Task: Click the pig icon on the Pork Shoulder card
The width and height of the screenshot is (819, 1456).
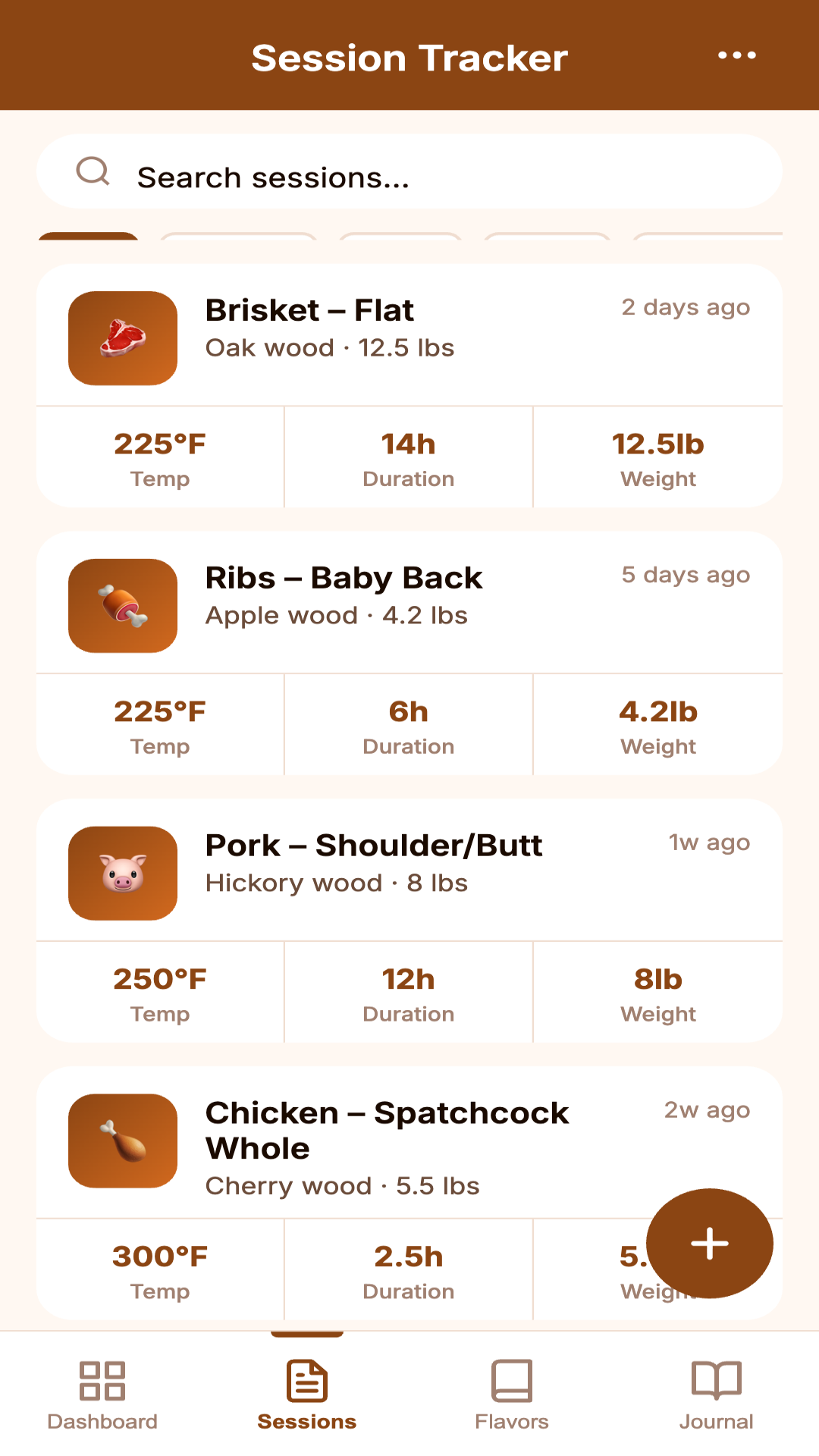Action: click(x=122, y=873)
